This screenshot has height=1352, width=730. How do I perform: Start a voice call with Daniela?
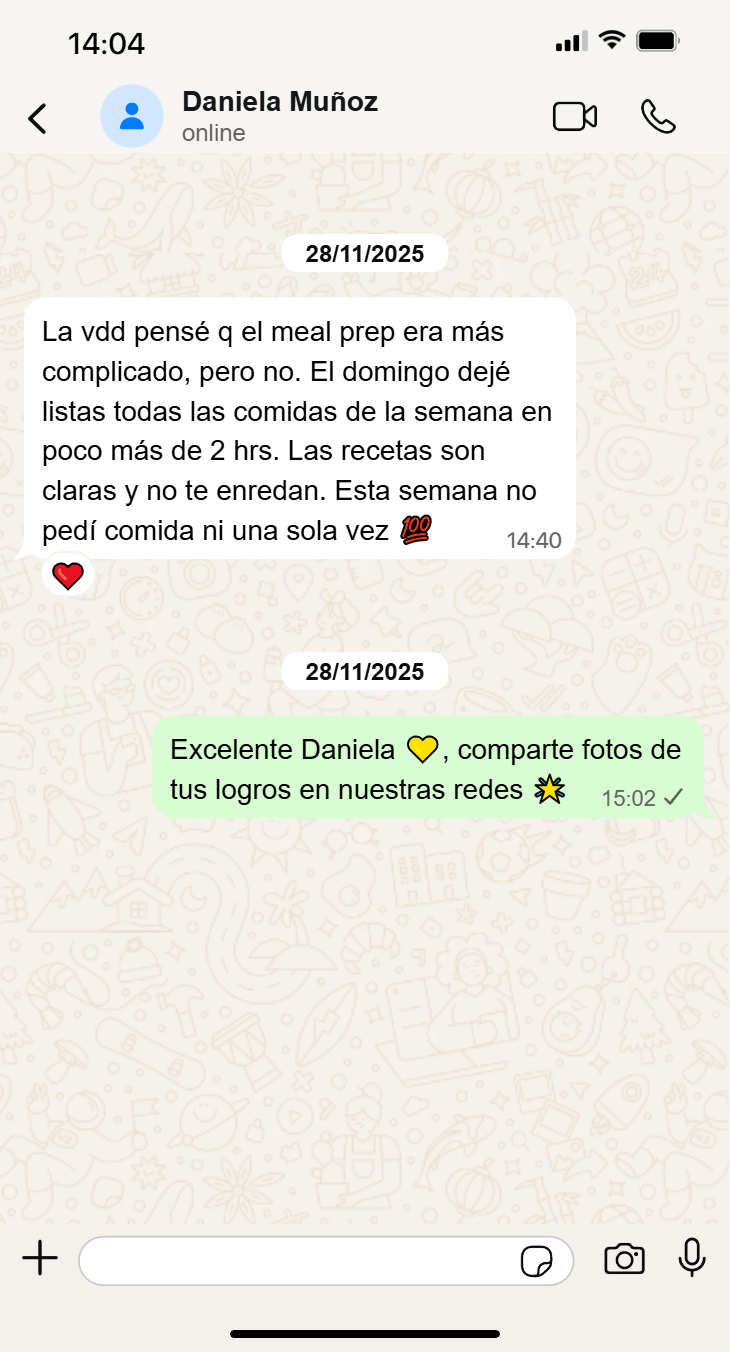pyautogui.click(x=660, y=116)
